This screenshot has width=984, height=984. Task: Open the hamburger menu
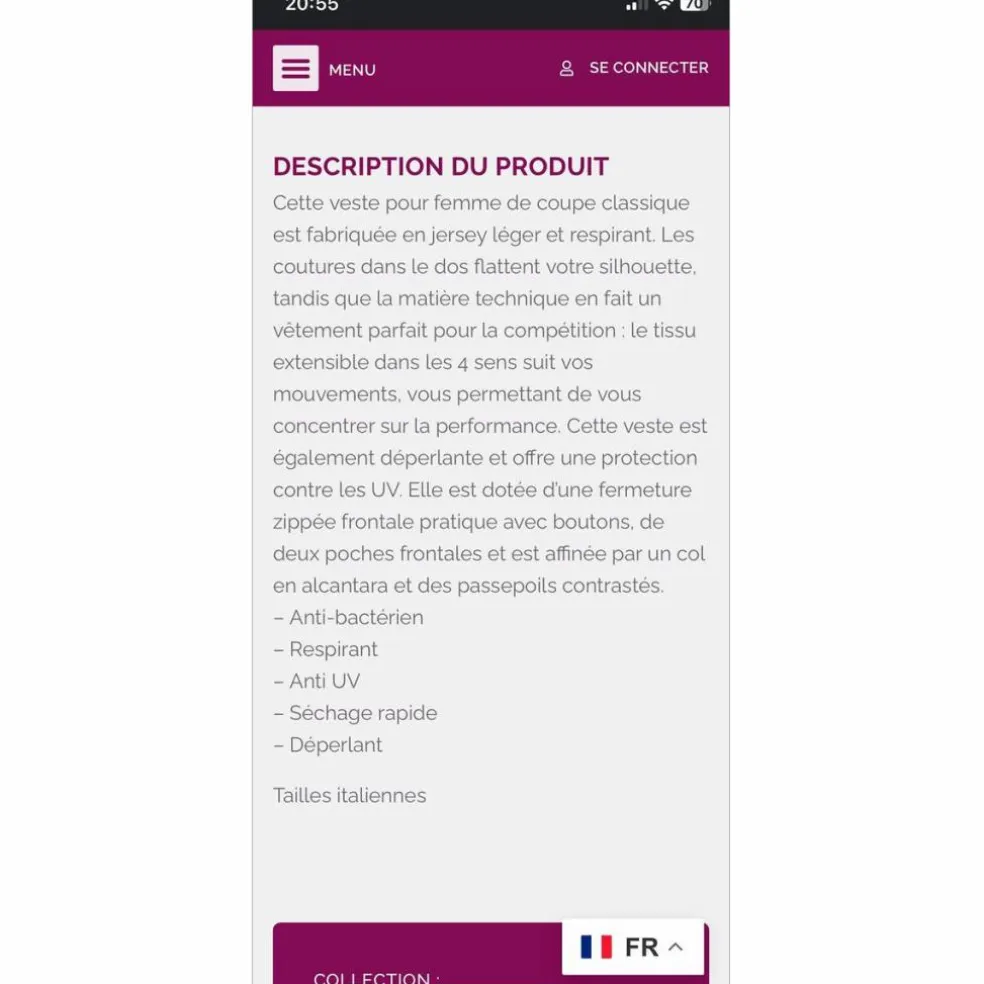[296, 68]
